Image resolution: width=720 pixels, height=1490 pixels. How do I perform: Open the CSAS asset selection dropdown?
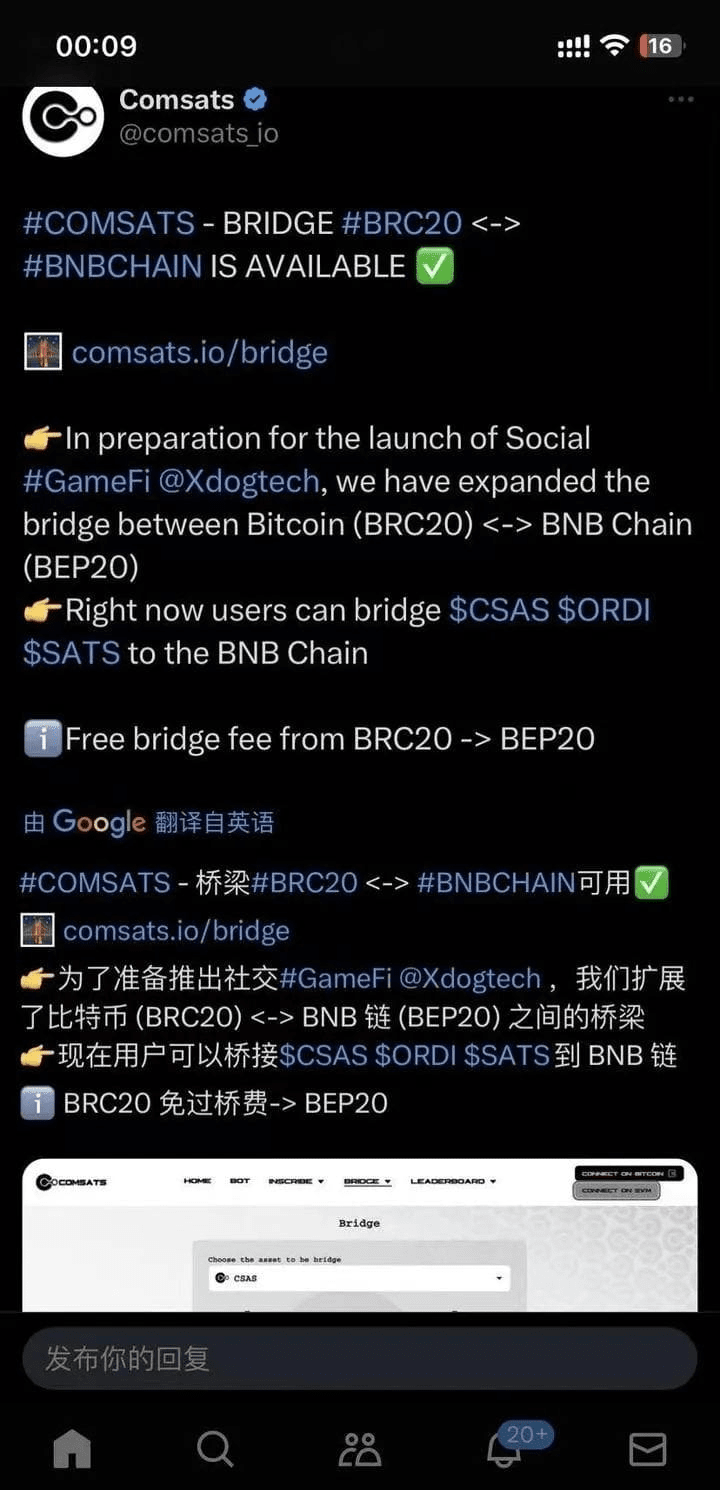click(x=360, y=1278)
